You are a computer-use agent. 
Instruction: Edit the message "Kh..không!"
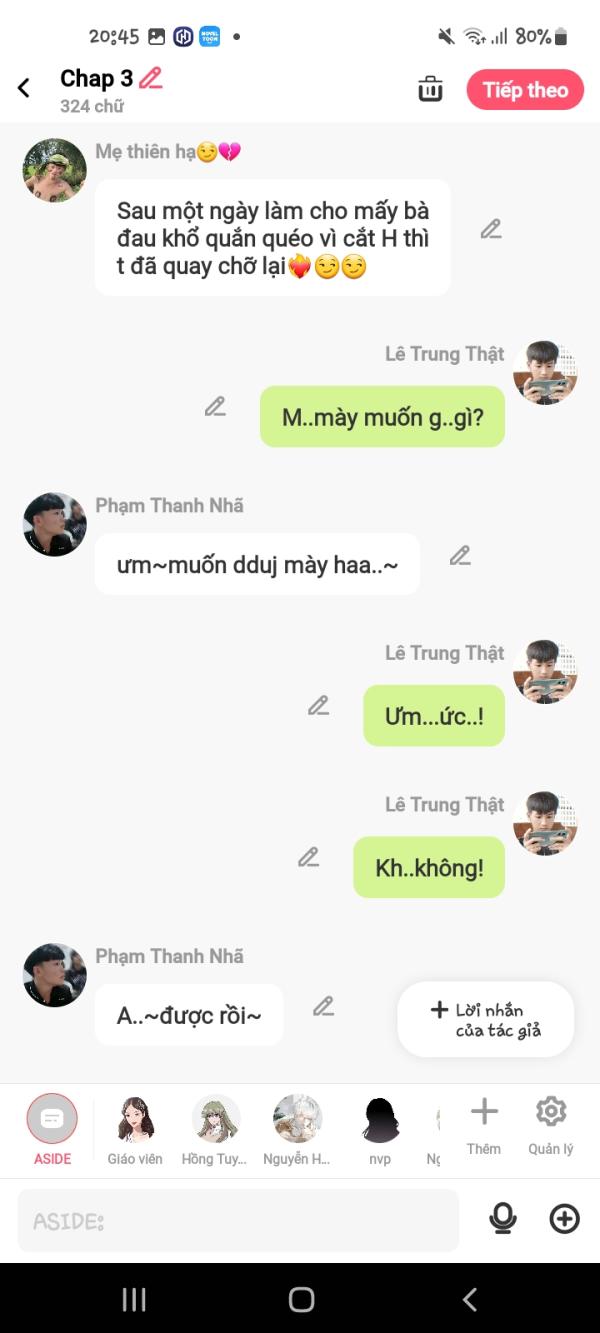(x=308, y=857)
